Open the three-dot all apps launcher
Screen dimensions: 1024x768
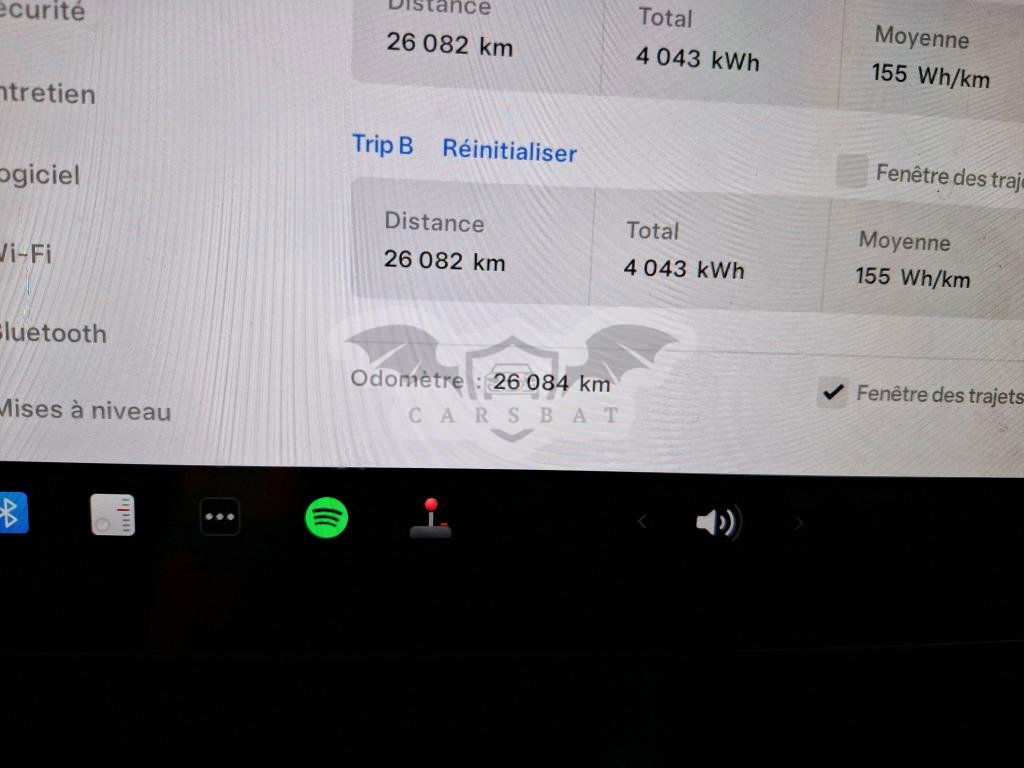tap(219, 517)
